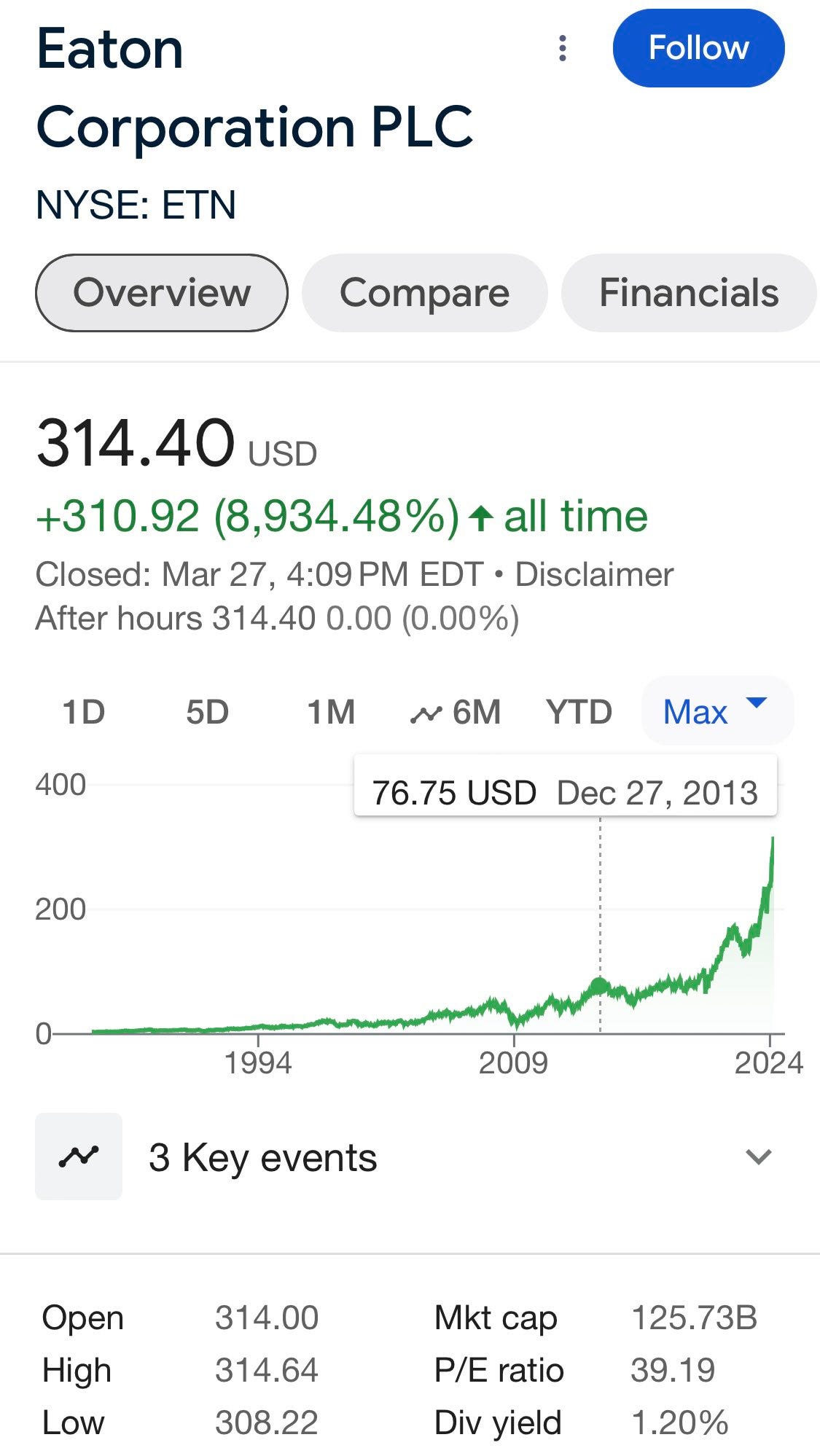Switch to the Compare chip
Screen dimensions: 820x1456
coord(424,293)
